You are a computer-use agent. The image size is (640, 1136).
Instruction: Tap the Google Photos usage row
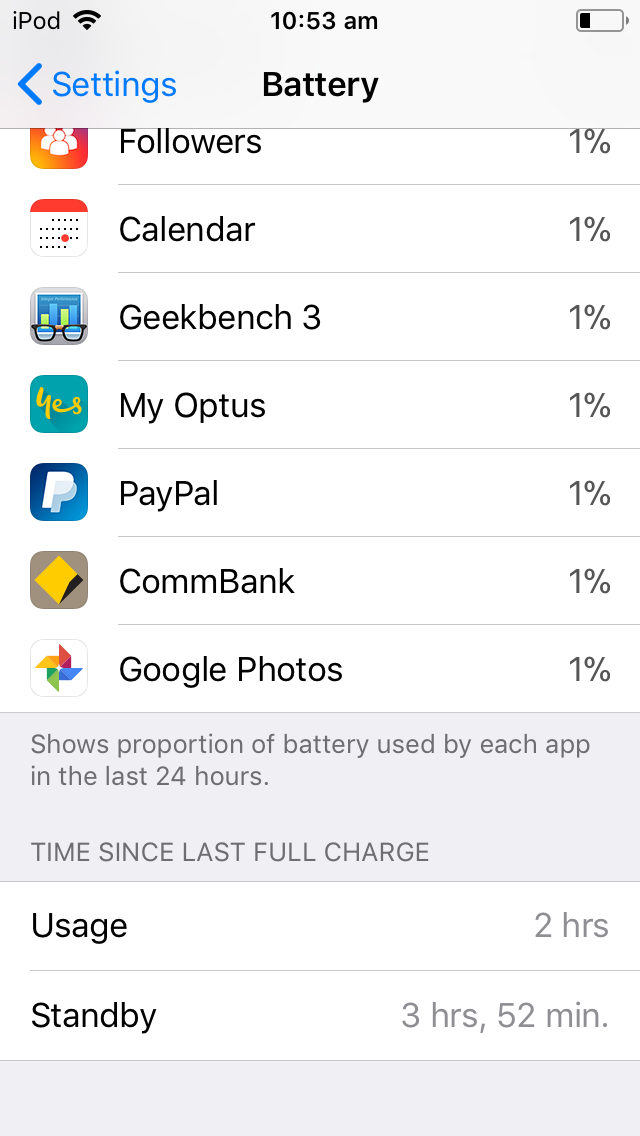(x=320, y=669)
